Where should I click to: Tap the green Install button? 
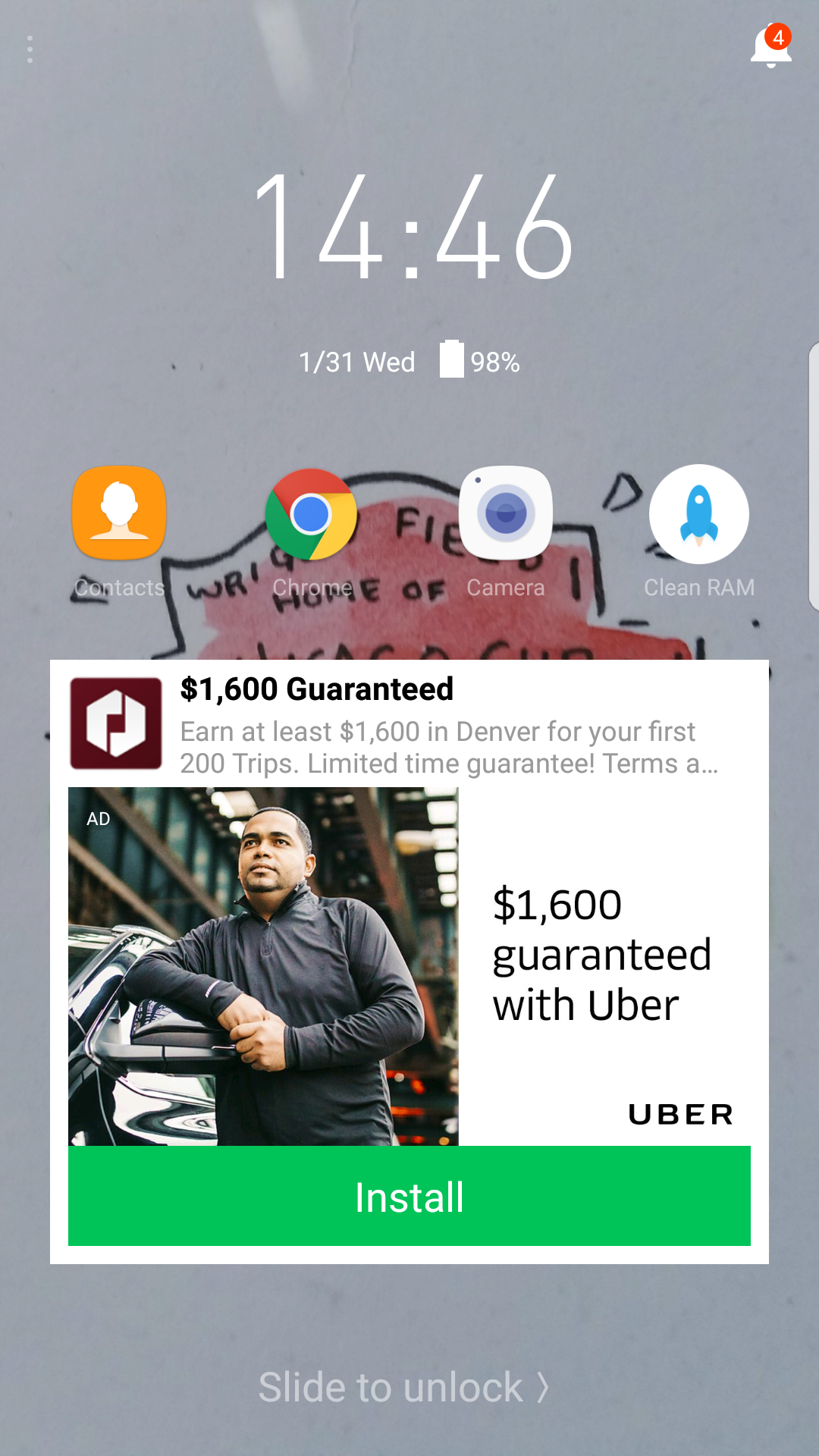click(409, 1196)
